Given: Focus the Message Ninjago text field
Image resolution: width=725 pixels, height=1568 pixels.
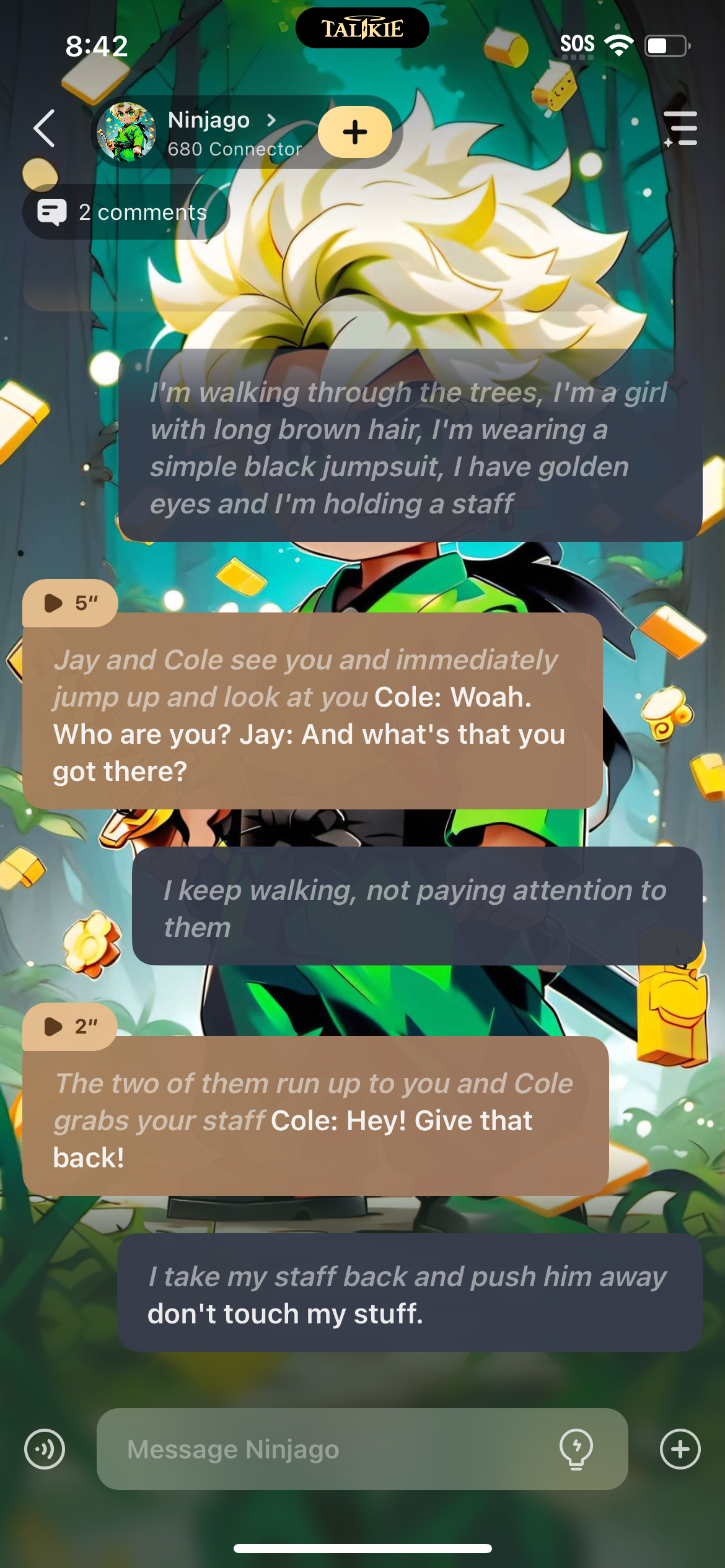Looking at the screenshot, I should pos(328,1449).
